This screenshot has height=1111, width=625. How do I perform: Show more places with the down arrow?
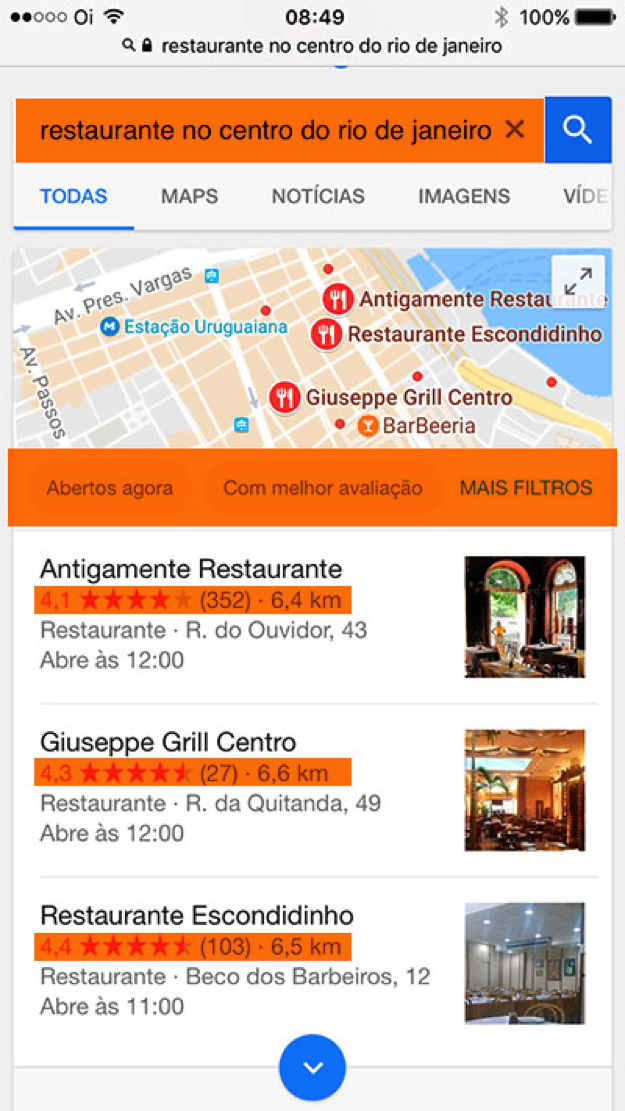point(313,1068)
